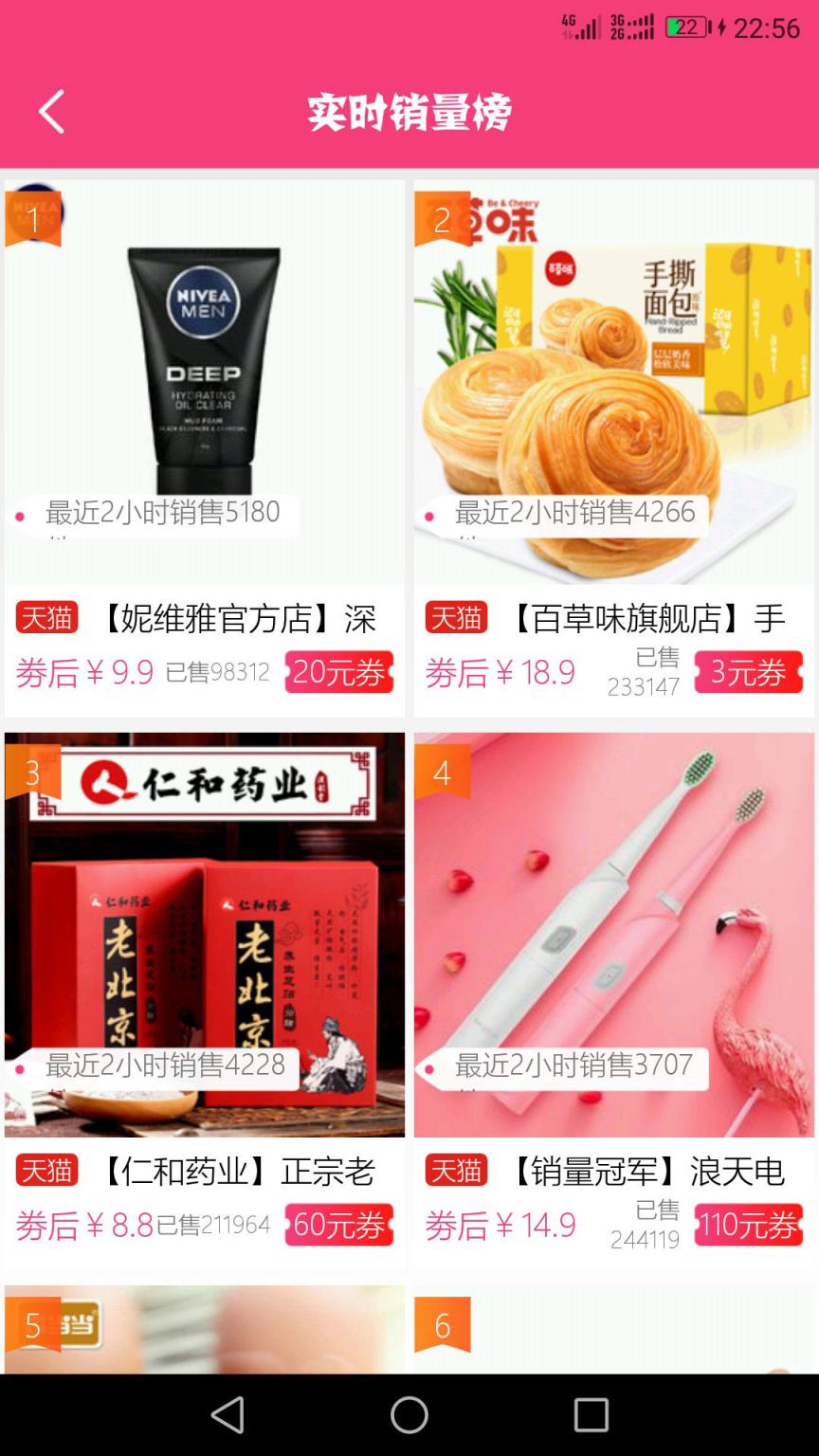Click the back arrow in the pink header

point(51,110)
